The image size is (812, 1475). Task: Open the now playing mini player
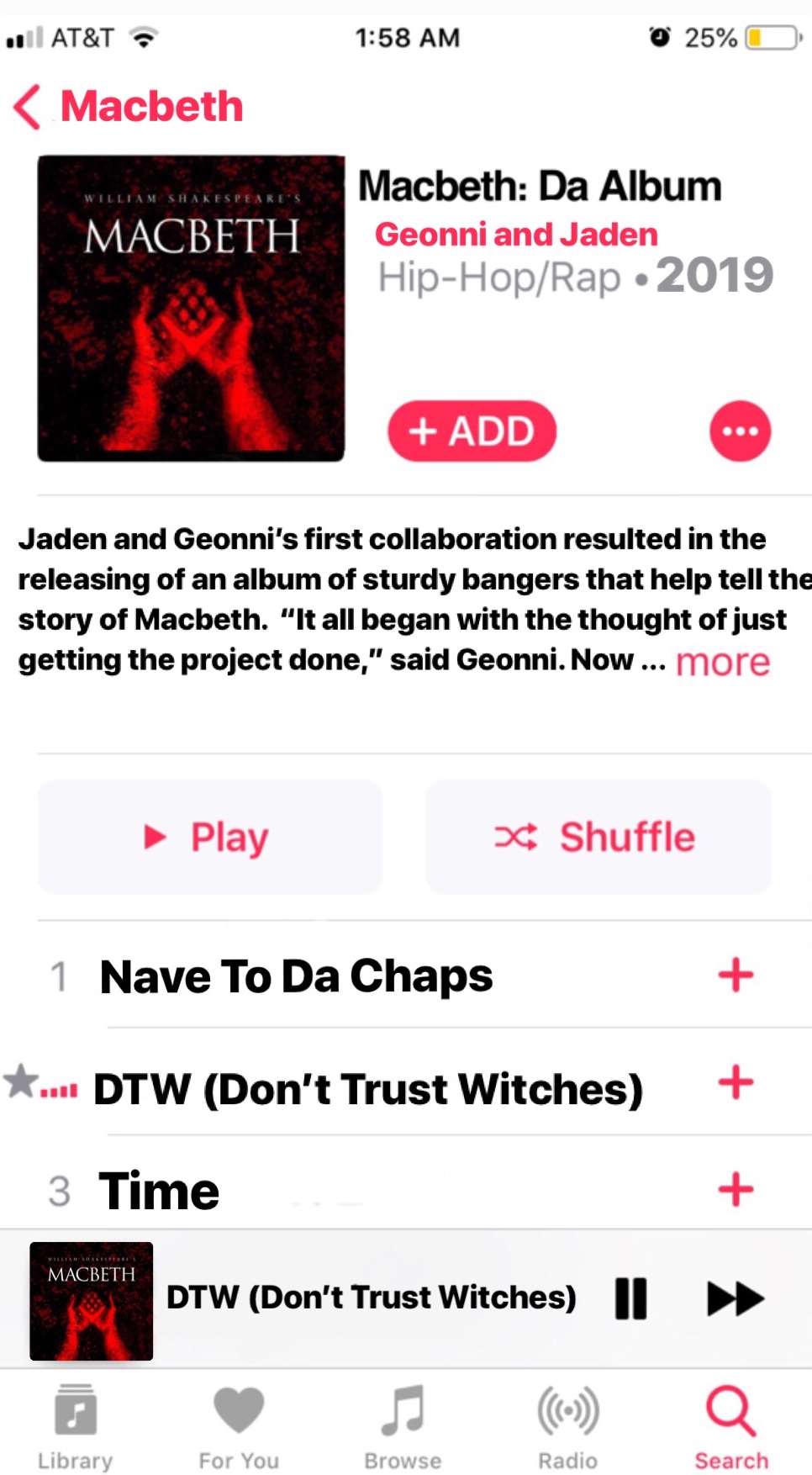[370, 1298]
